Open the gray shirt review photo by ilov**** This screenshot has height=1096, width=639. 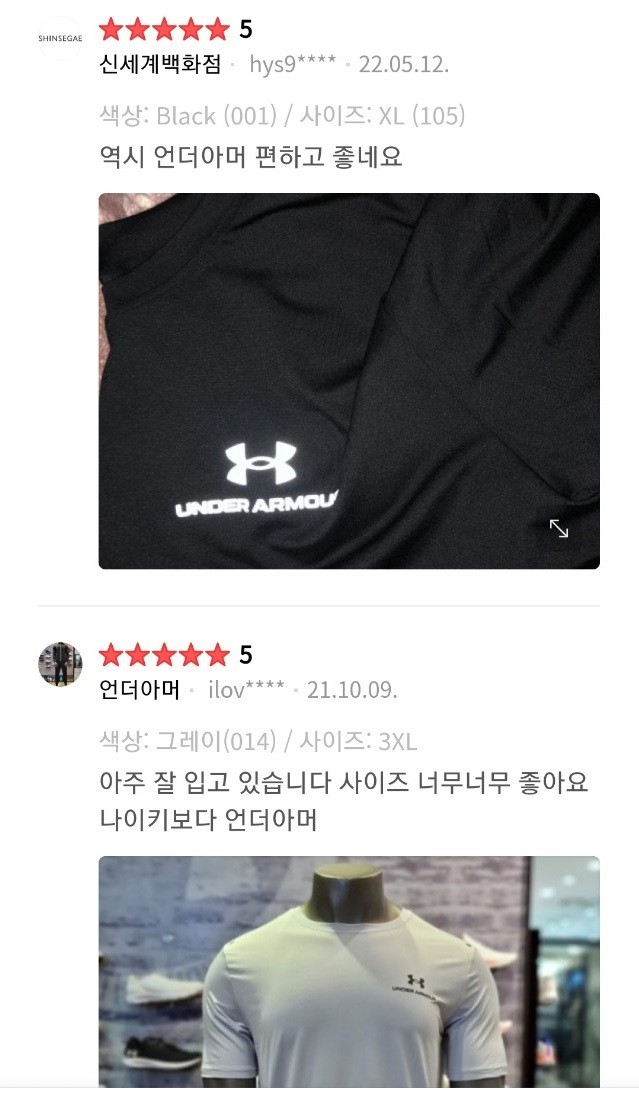click(x=348, y=970)
